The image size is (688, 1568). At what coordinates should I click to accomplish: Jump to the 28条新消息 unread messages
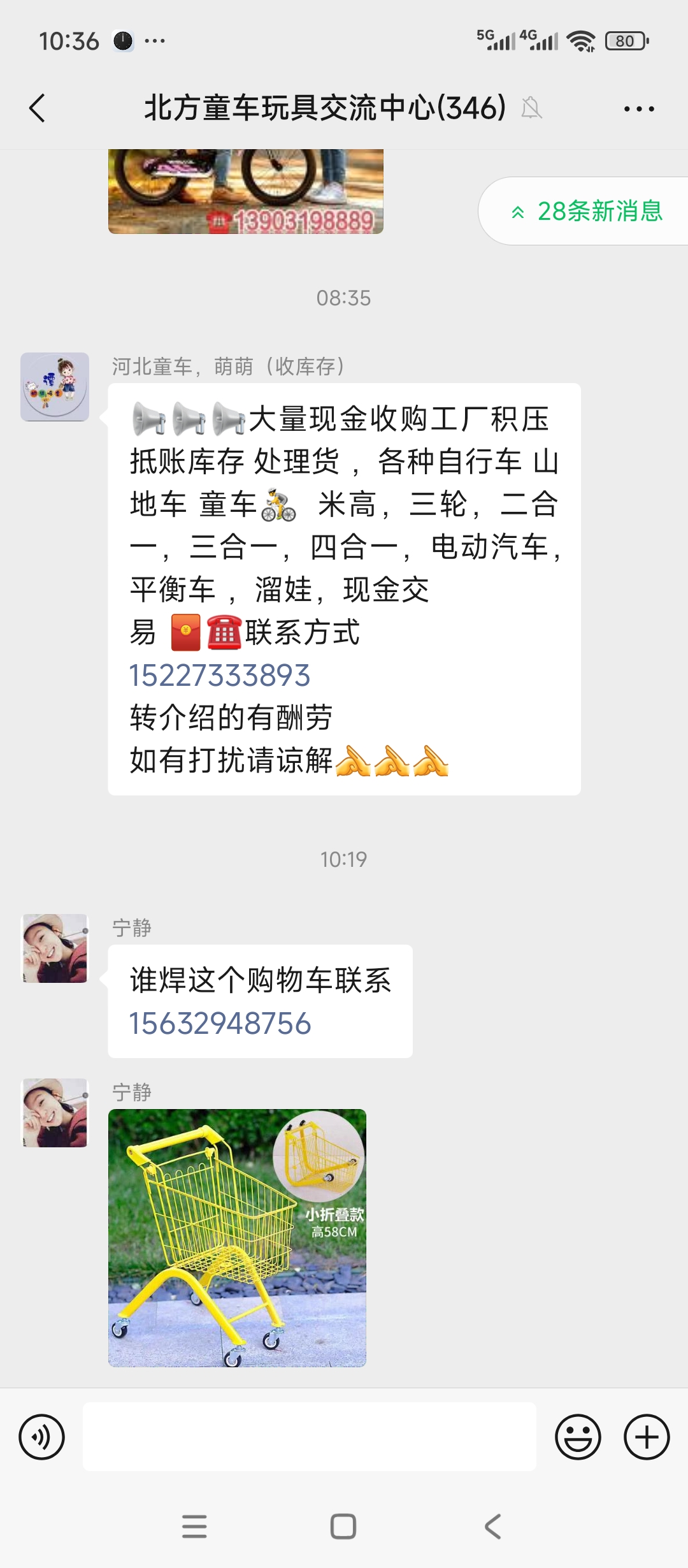[586, 211]
